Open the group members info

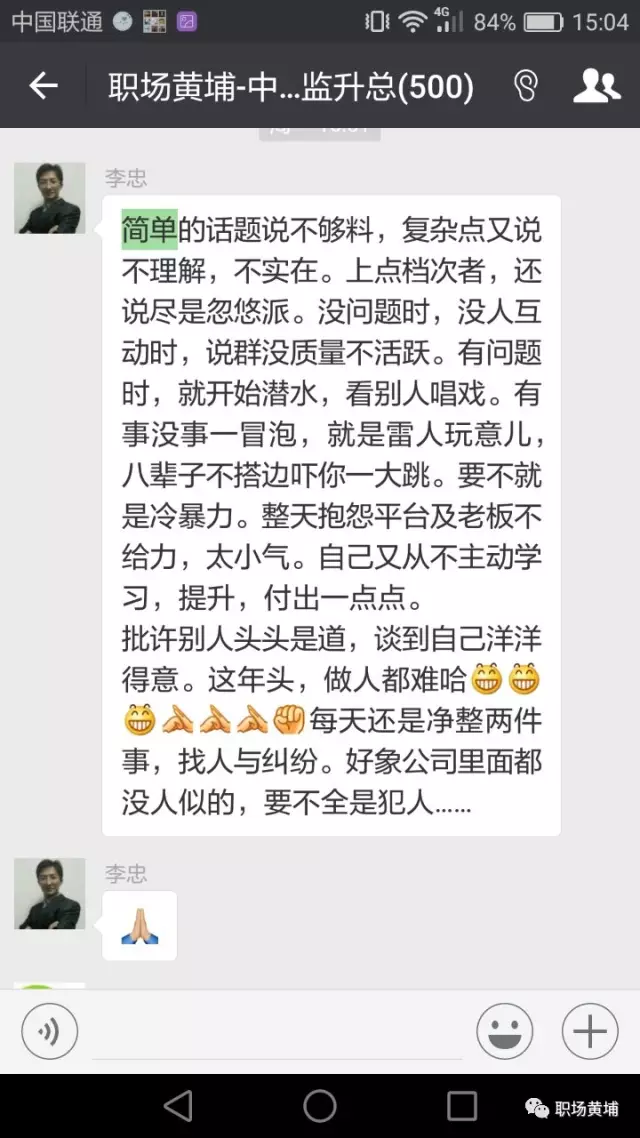pos(596,87)
